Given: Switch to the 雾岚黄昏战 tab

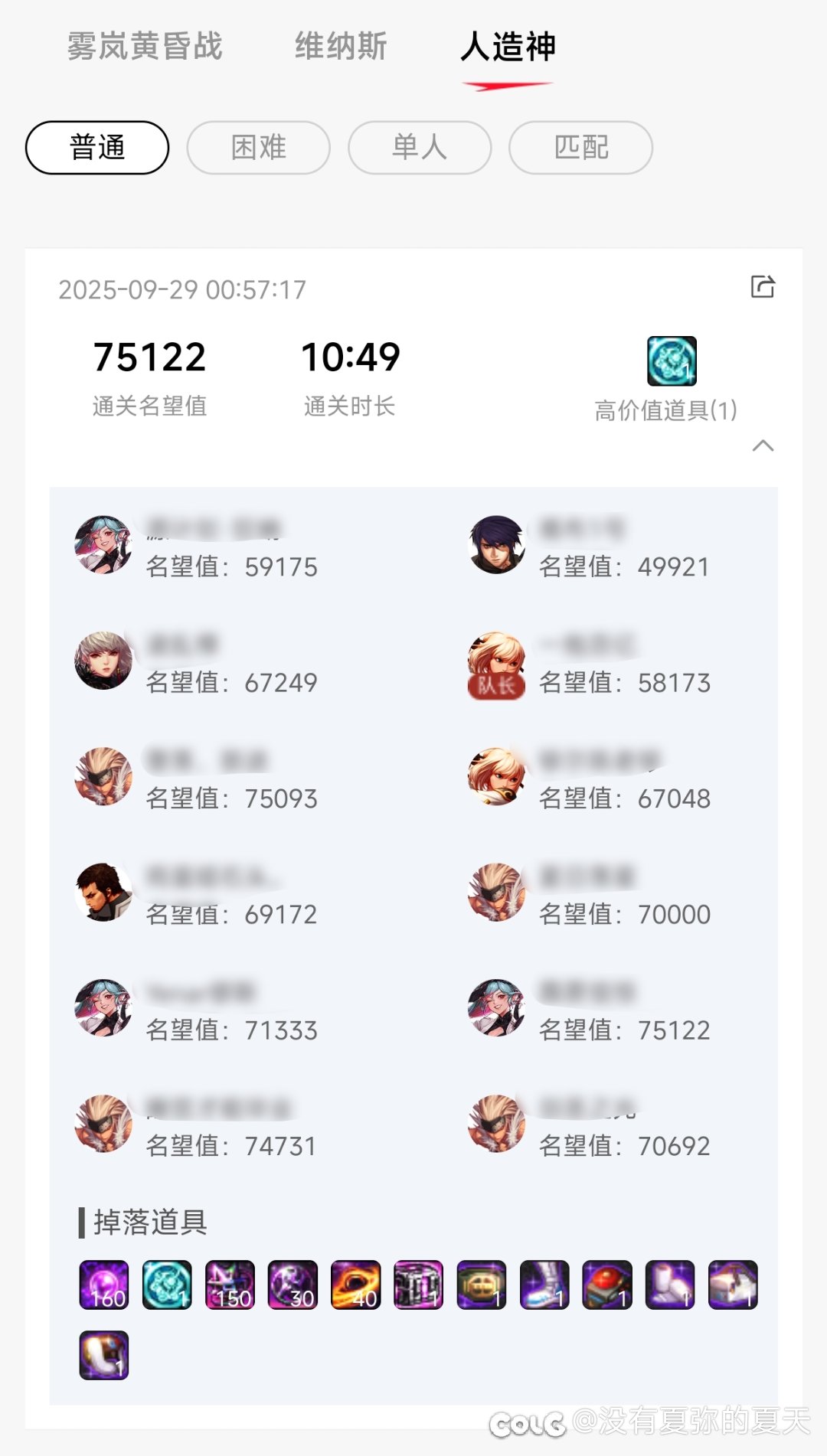Looking at the screenshot, I should [x=145, y=47].
